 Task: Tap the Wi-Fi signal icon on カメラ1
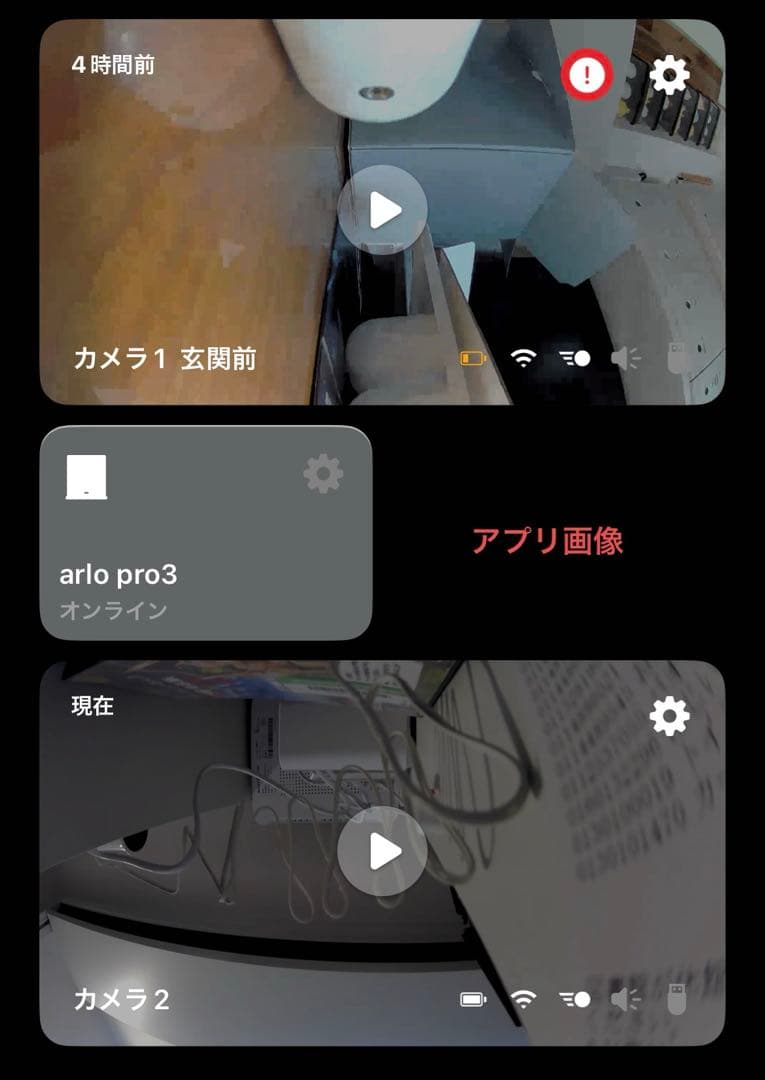coord(521,356)
